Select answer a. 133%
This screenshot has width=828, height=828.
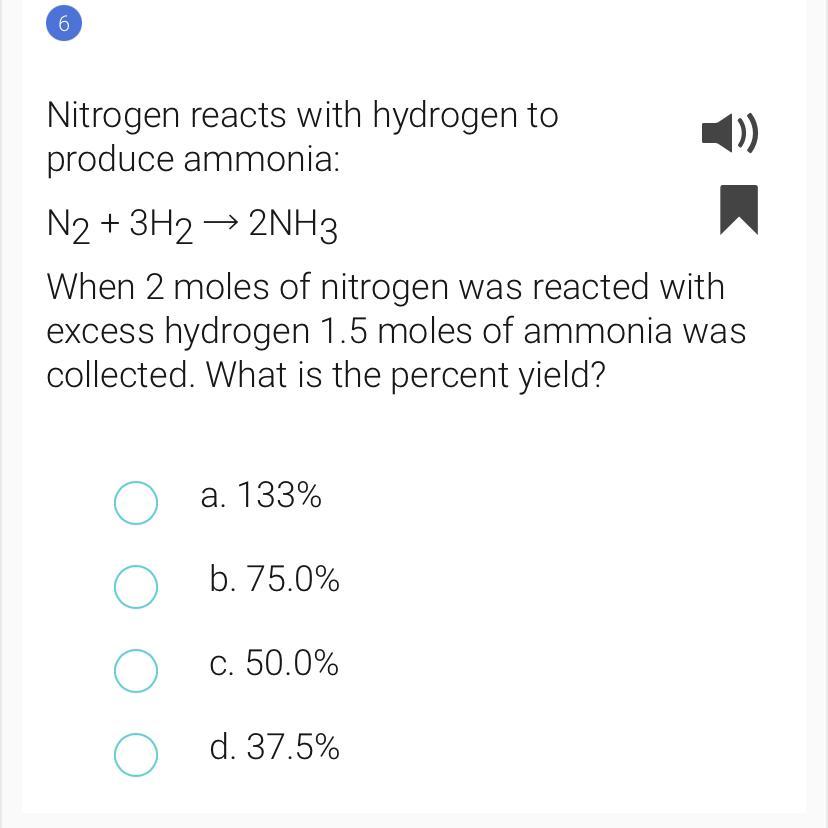[136, 502]
